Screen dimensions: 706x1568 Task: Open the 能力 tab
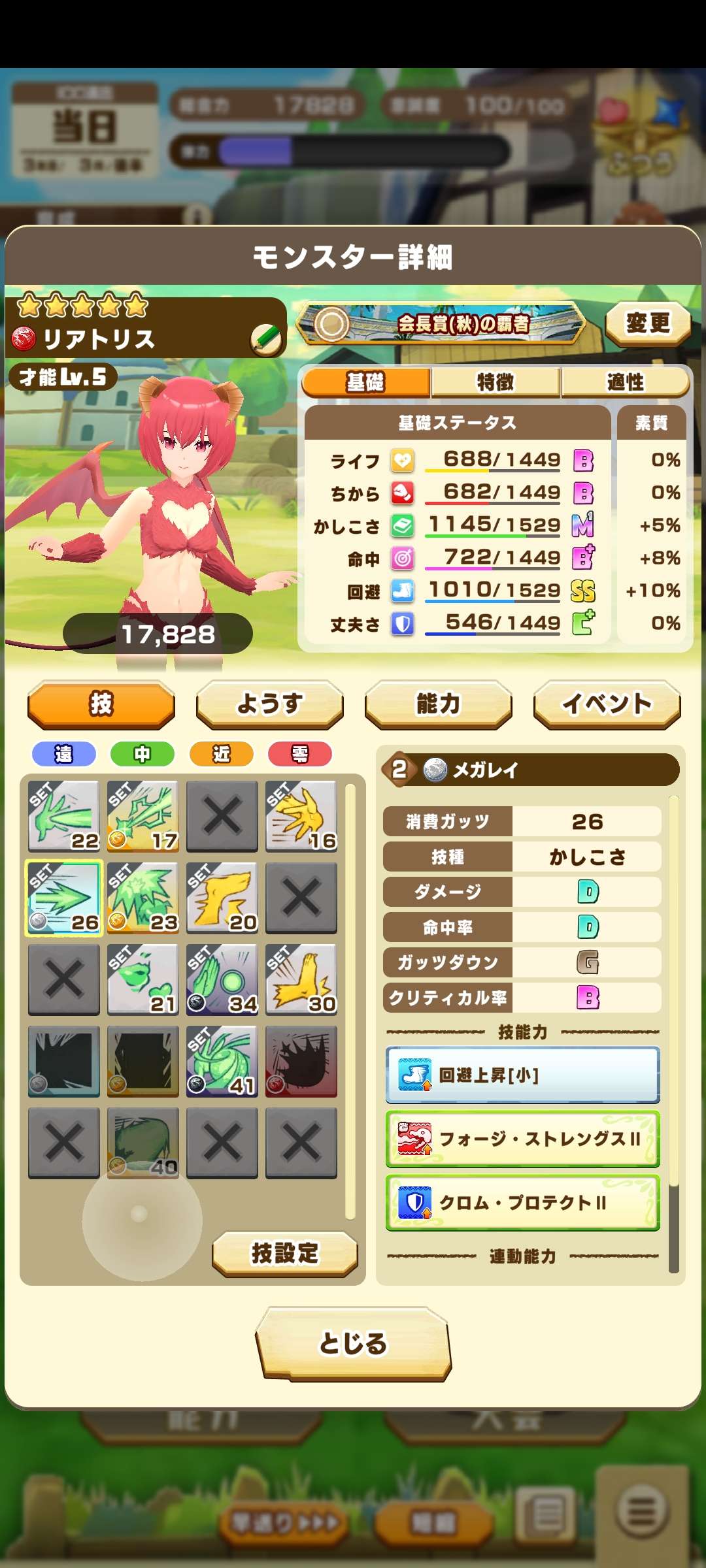pos(438,704)
